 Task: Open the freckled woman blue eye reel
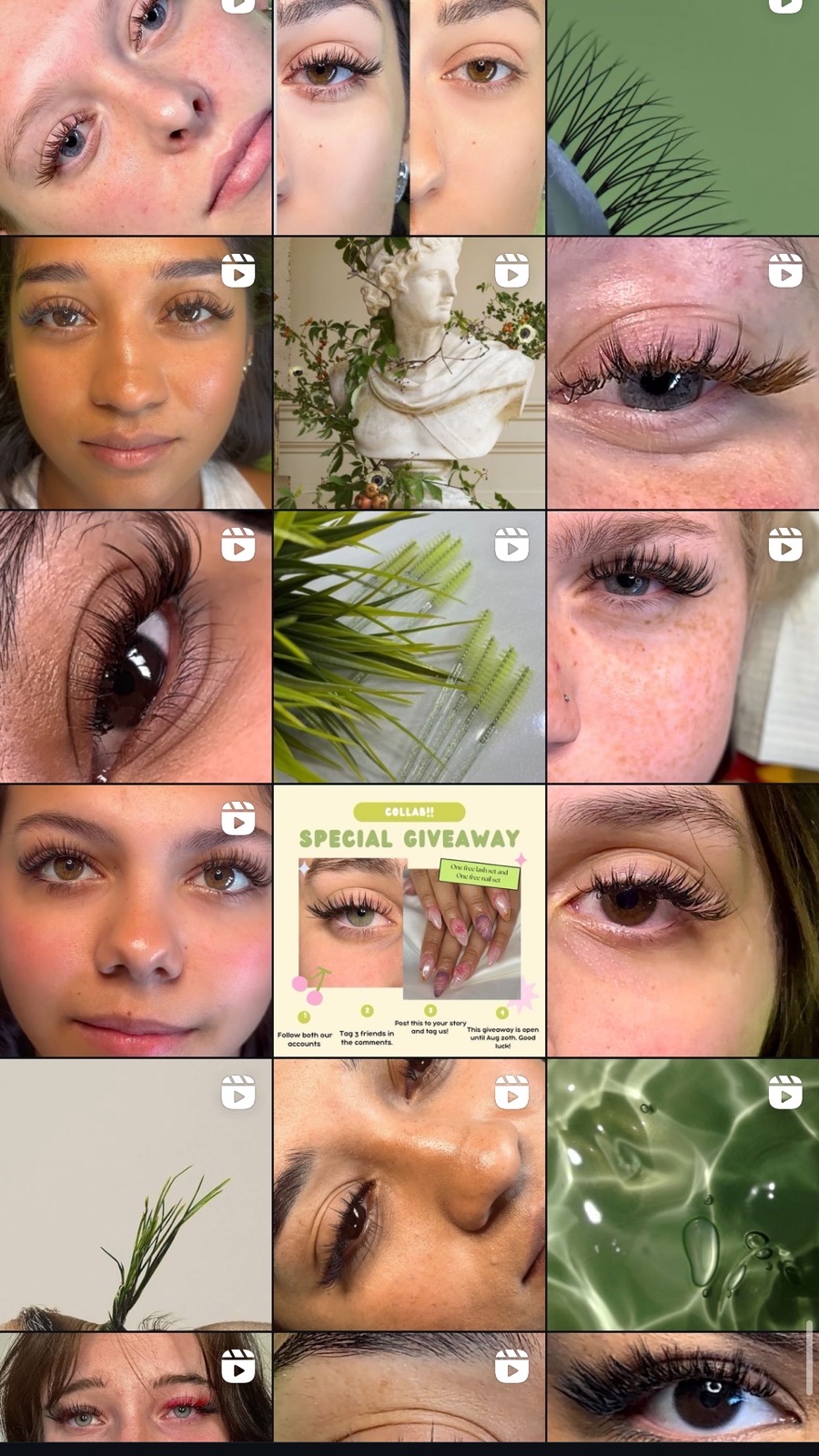(x=682, y=647)
